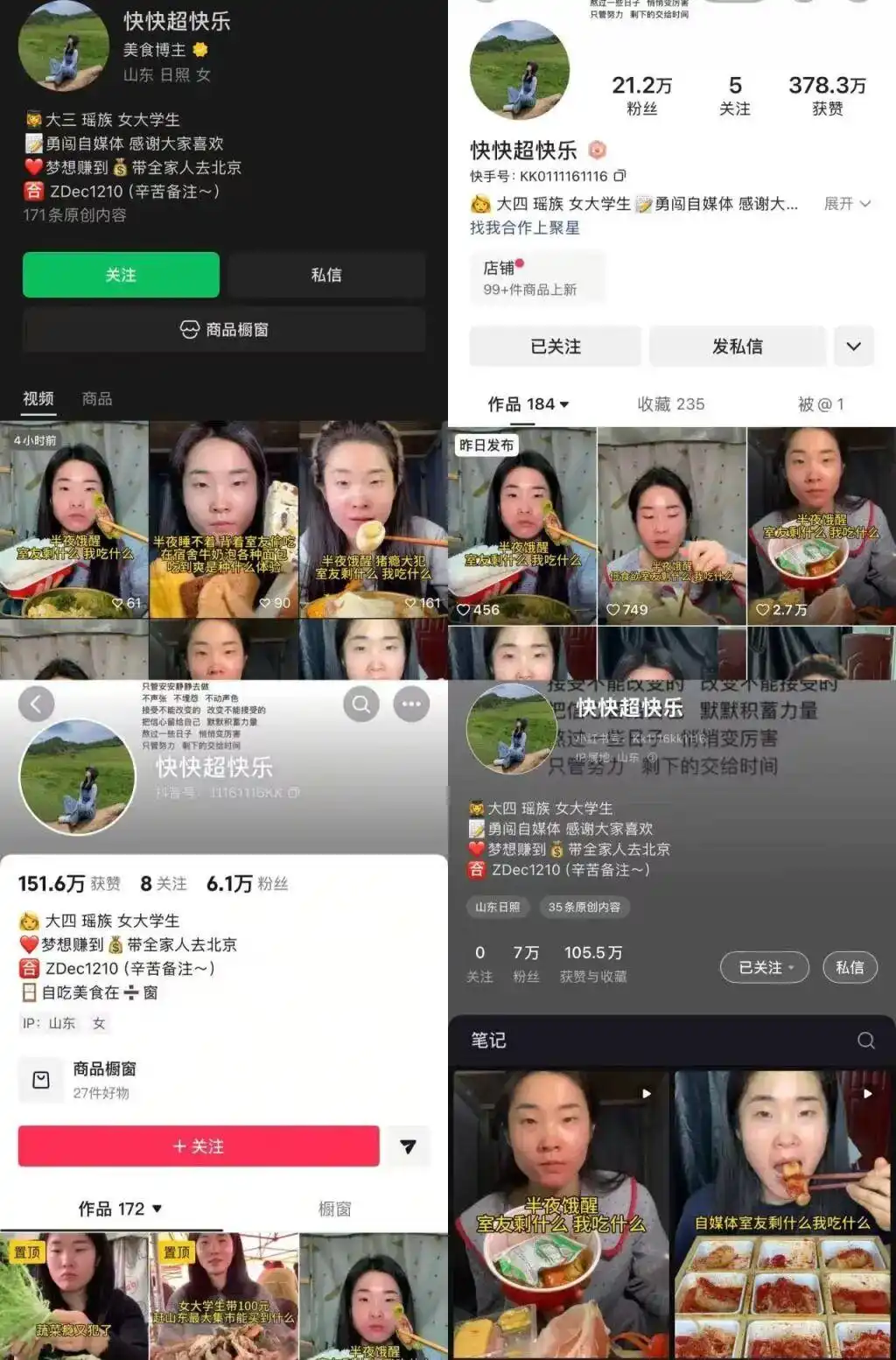Click the verification badge next to 美食博主
The height and width of the screenshot is (1360, 896).
point(199,51)
